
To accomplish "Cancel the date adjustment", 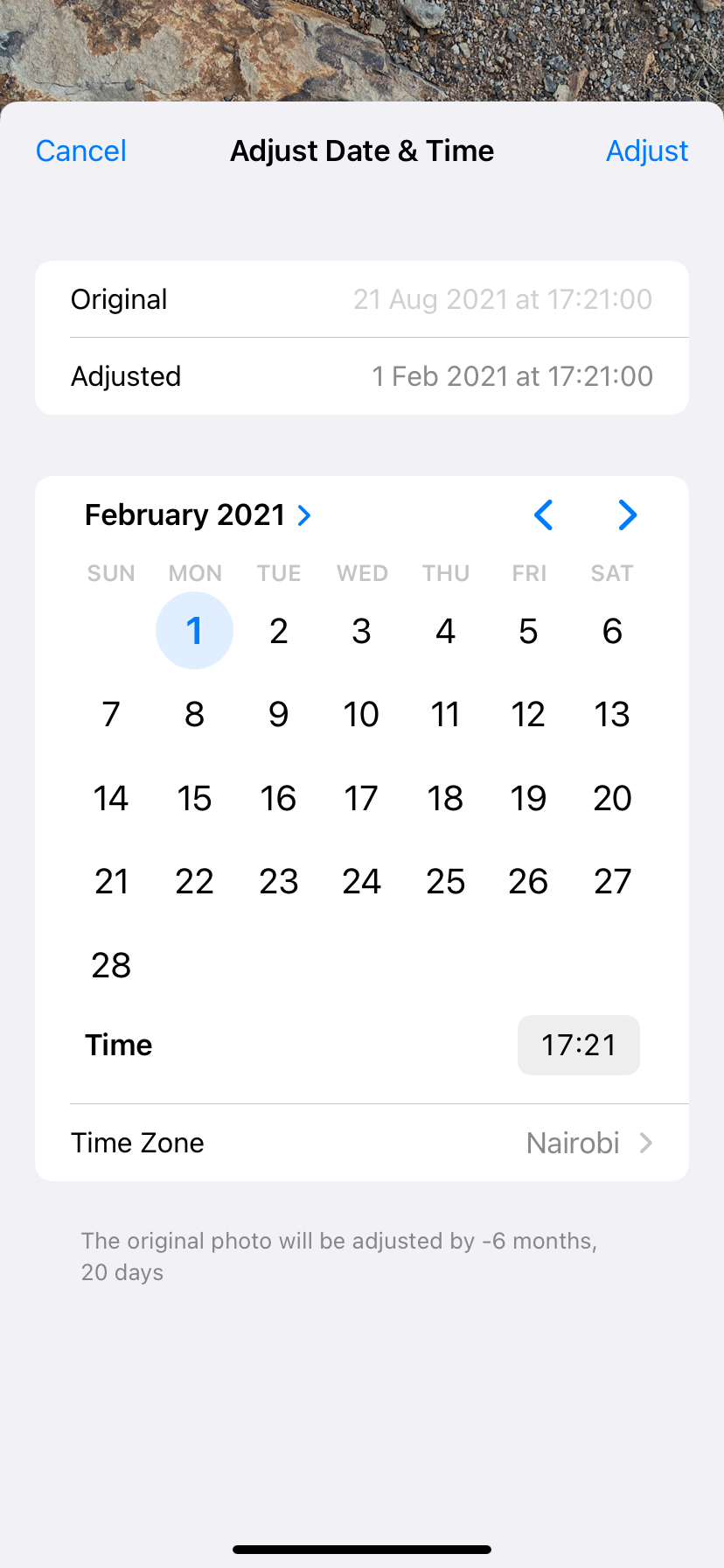I will 80,150.
